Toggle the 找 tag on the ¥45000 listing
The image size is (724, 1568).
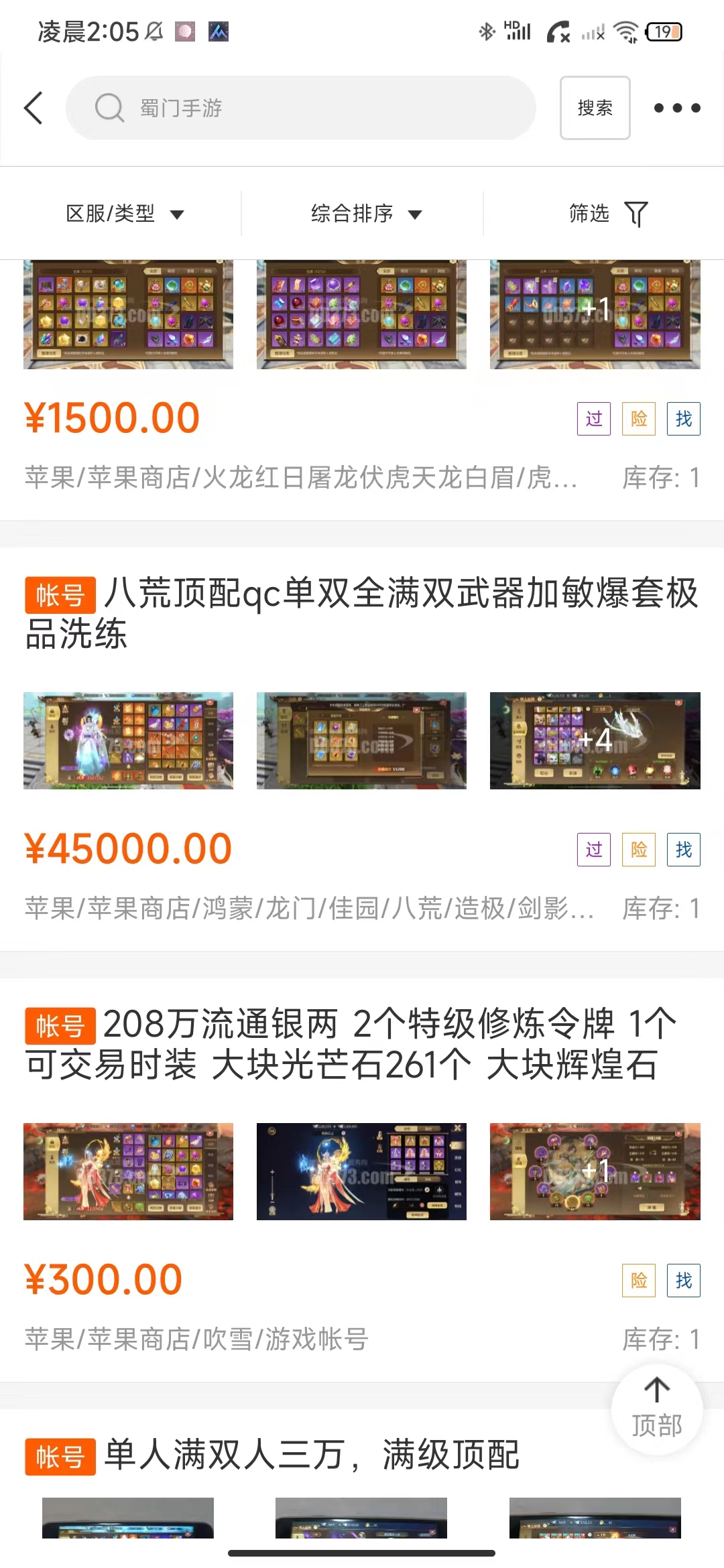pyautogui.click(x=683, y=849)
